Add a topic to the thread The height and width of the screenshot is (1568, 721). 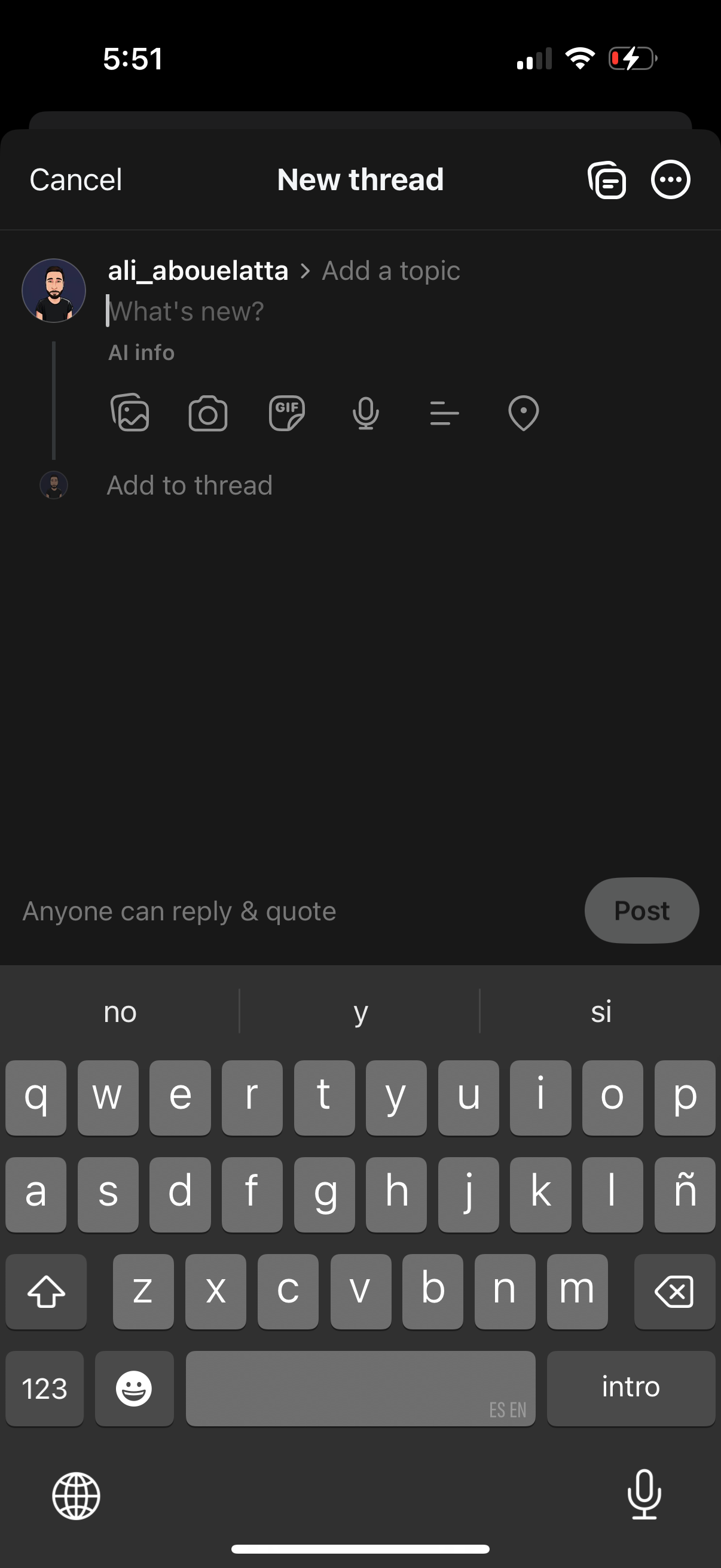(389, 270)
